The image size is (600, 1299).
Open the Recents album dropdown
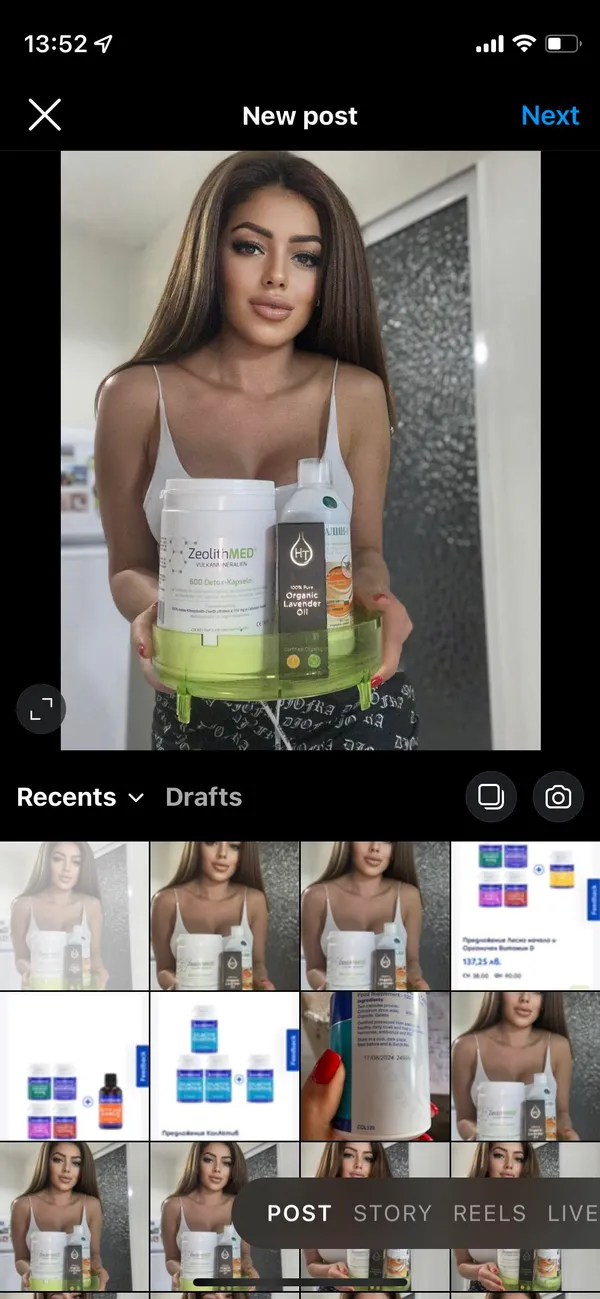(81, 797)
